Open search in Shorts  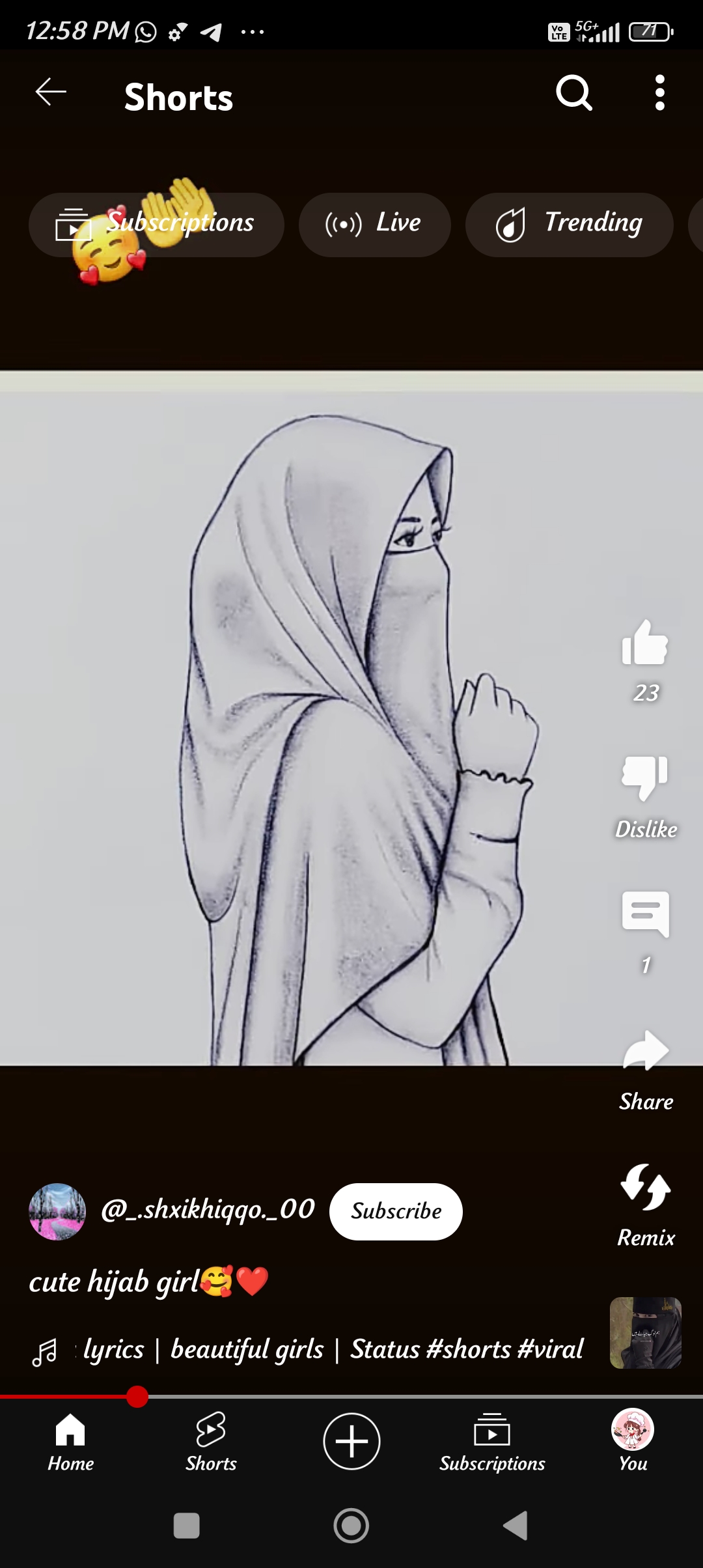click(x=574, y=93)
